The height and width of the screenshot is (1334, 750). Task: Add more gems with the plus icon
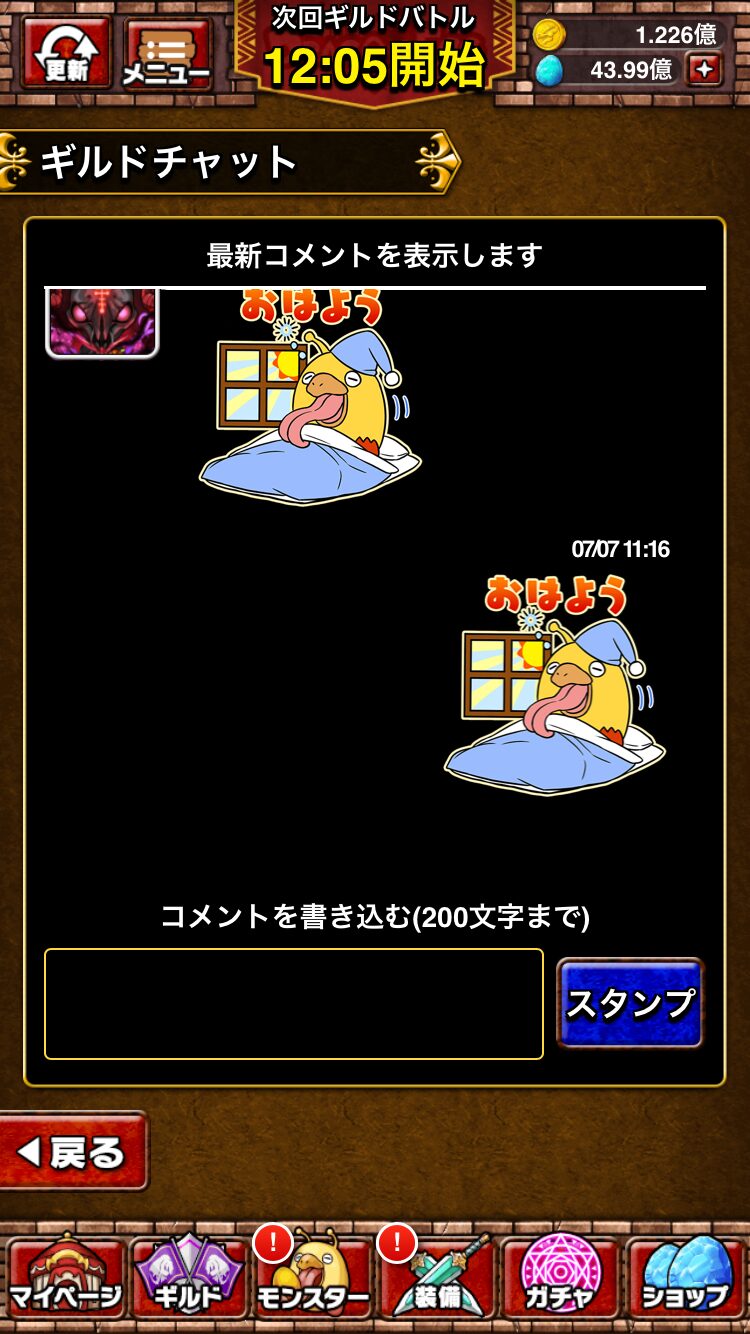705,70
